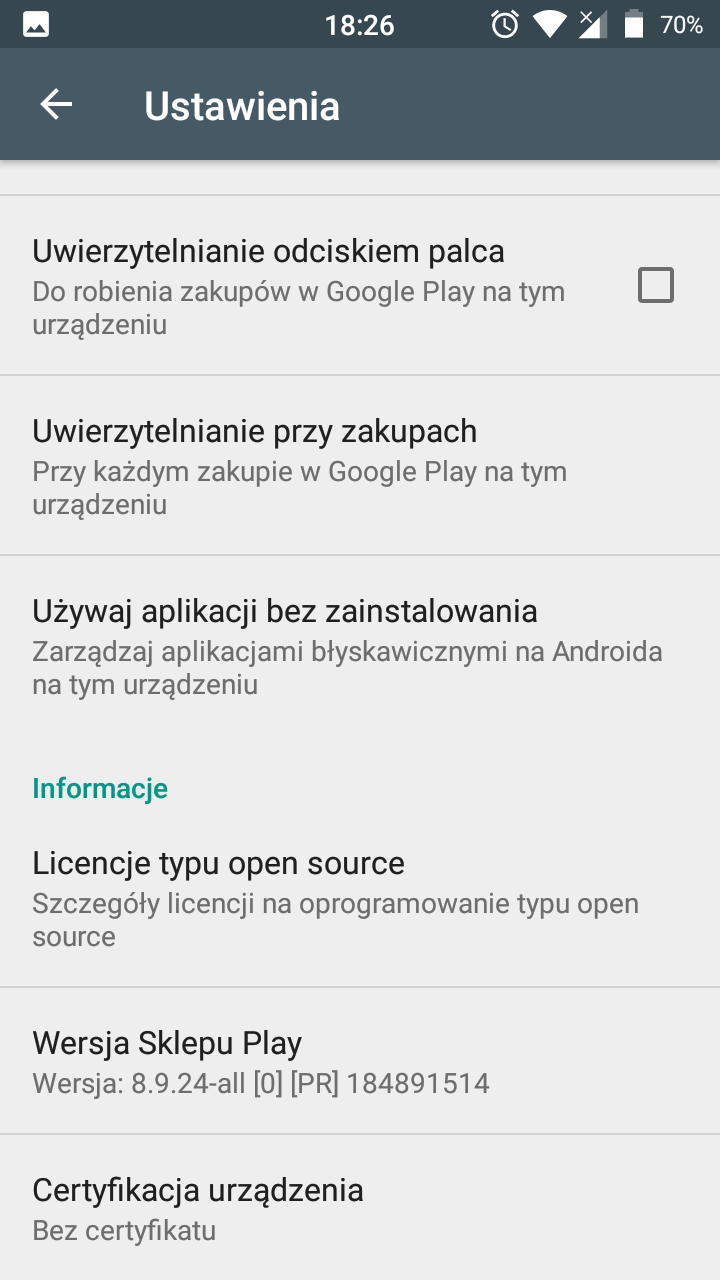Select Certyfikacja urządzenia row

tap(300, 1208)
